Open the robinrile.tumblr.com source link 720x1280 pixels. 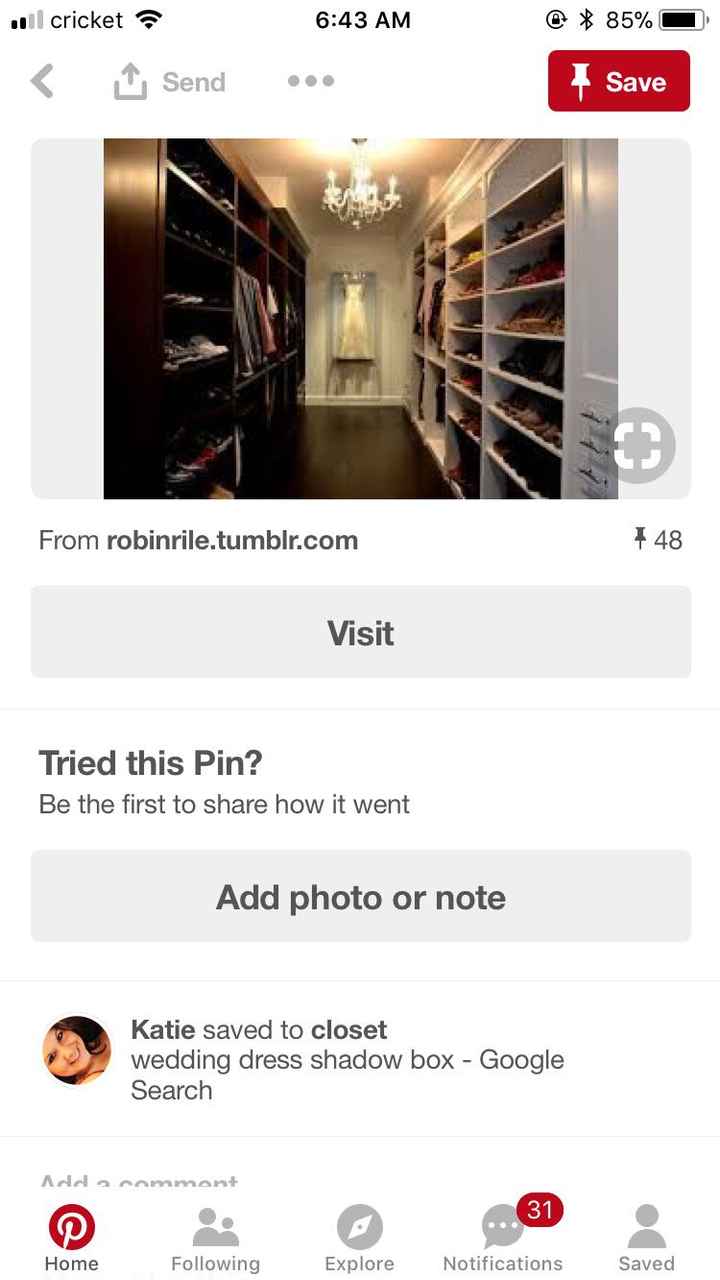point(232,541)
